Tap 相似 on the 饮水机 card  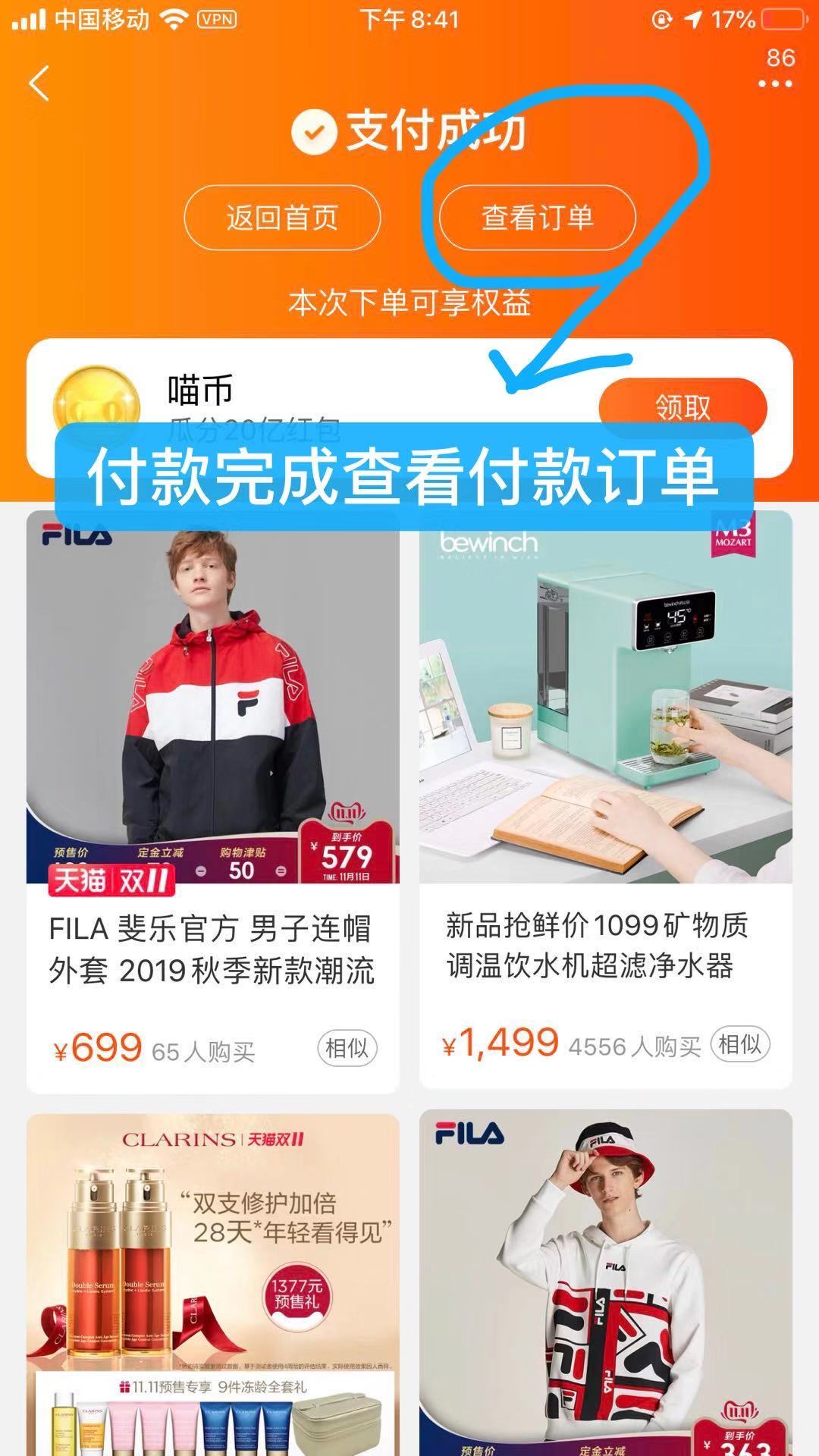[739, 1044]
